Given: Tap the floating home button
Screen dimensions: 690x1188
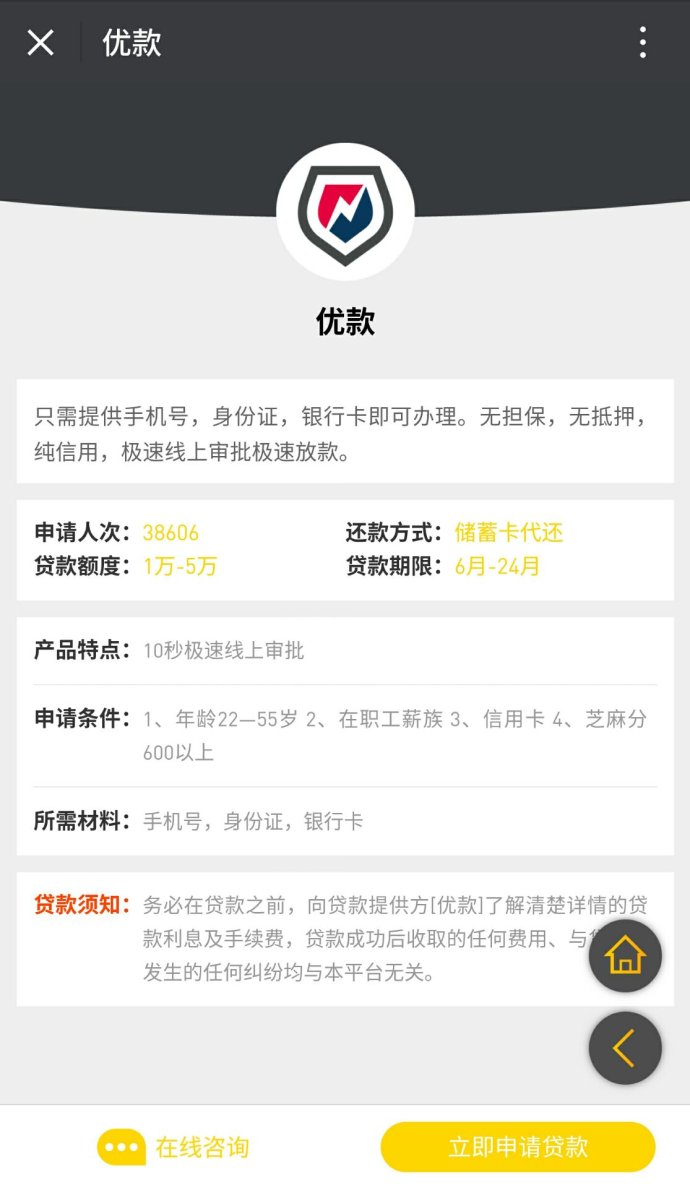Looking at the screenshot, I should pos(626,956).
